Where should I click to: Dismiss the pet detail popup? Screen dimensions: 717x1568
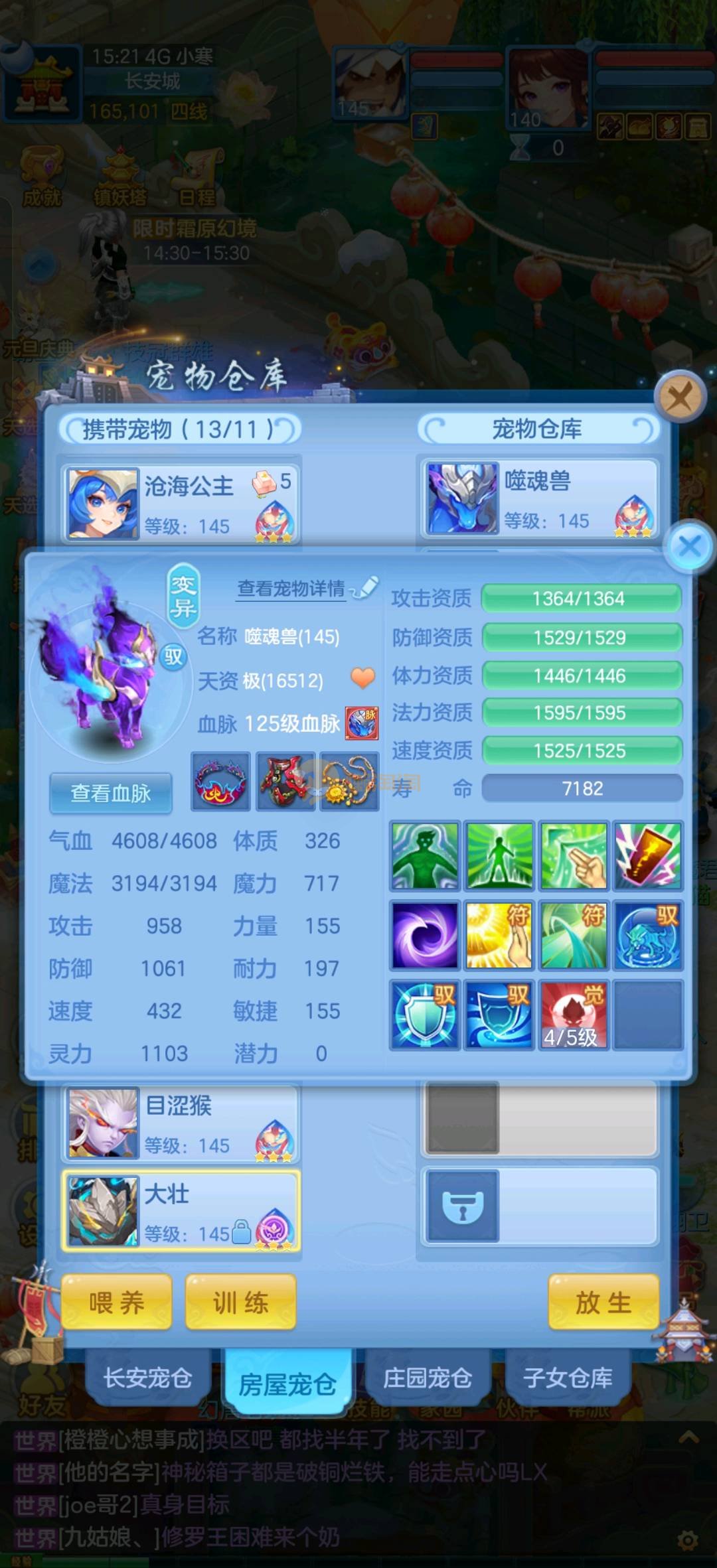(x=690, y=546)
